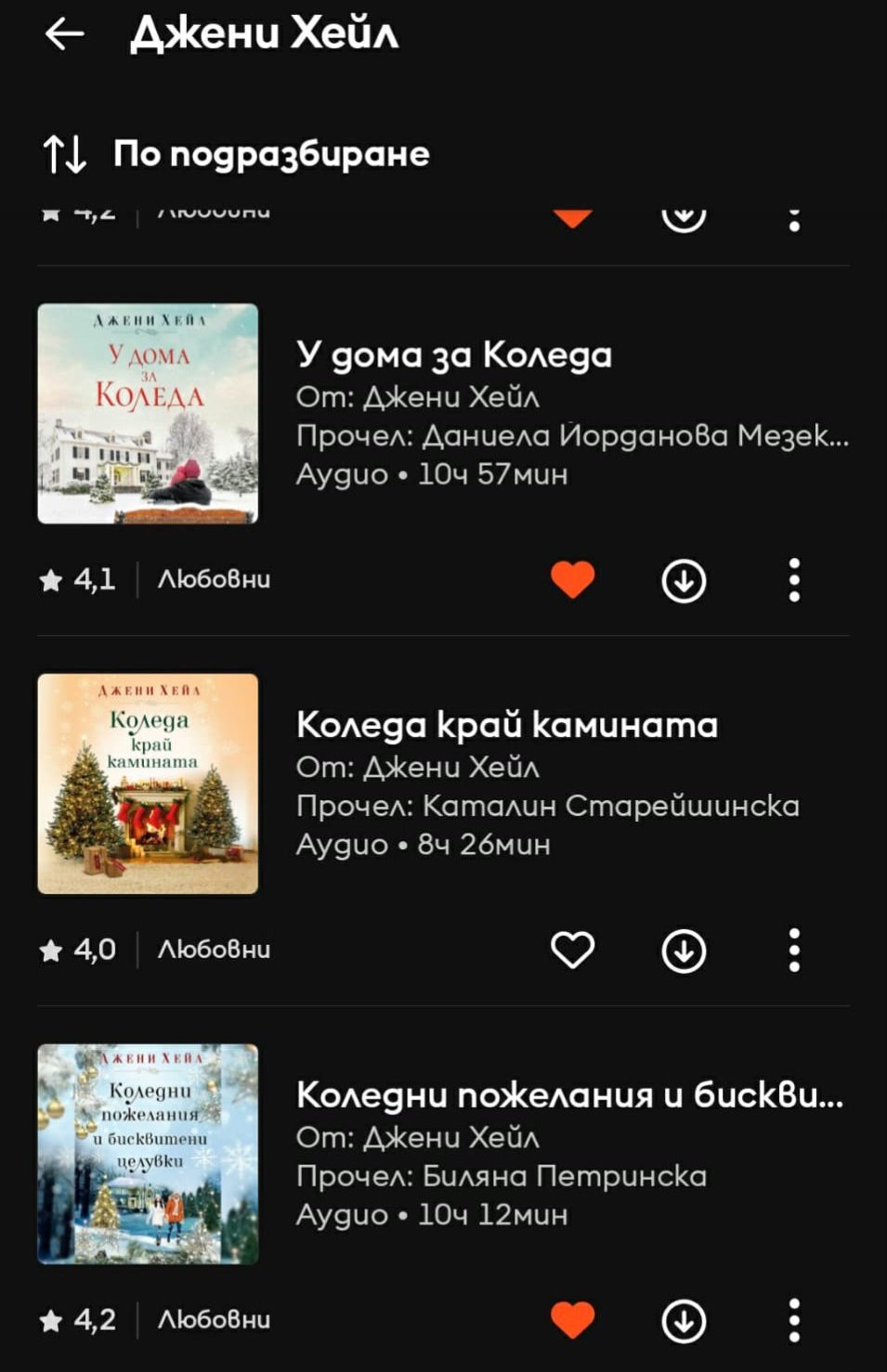Viewport: 887px width, 1372px height.
Task: Open more options for У дома за Коледа
Action: (794, 580)
